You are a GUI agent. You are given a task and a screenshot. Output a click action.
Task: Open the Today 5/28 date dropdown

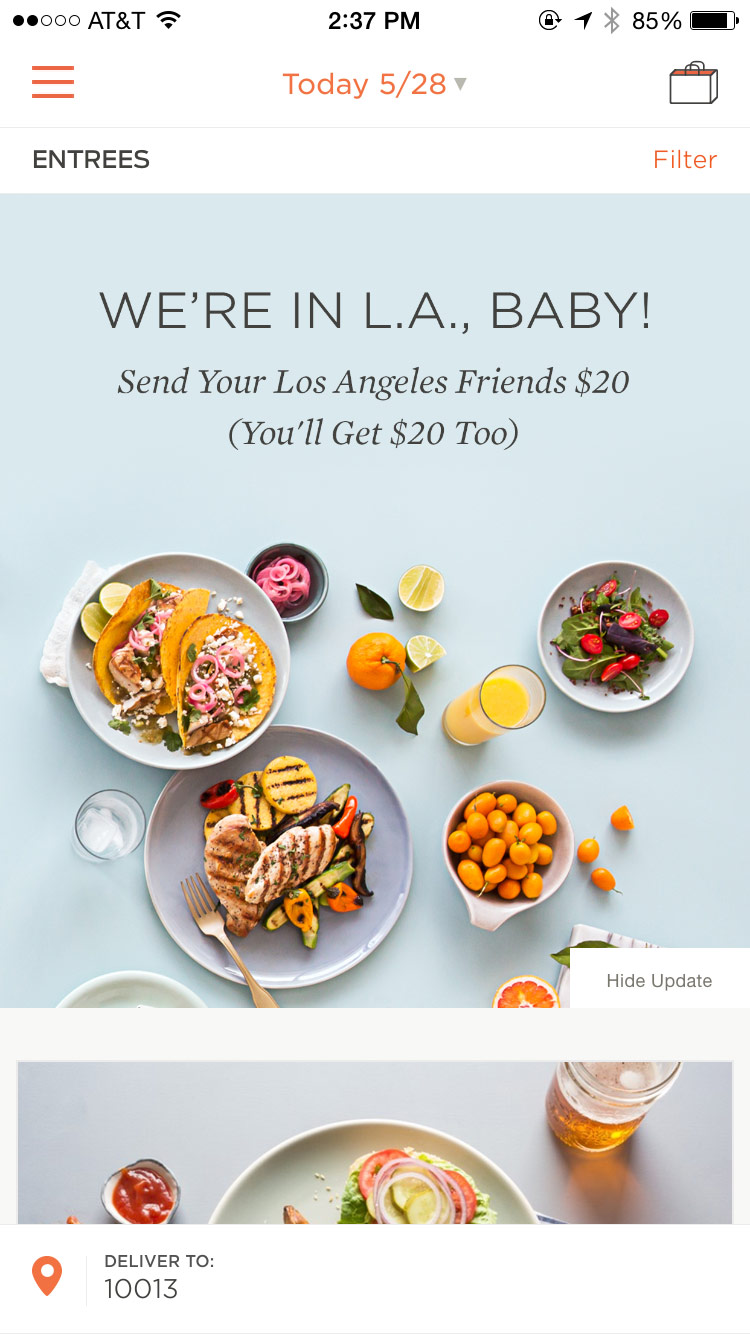[x=374, y=84]
